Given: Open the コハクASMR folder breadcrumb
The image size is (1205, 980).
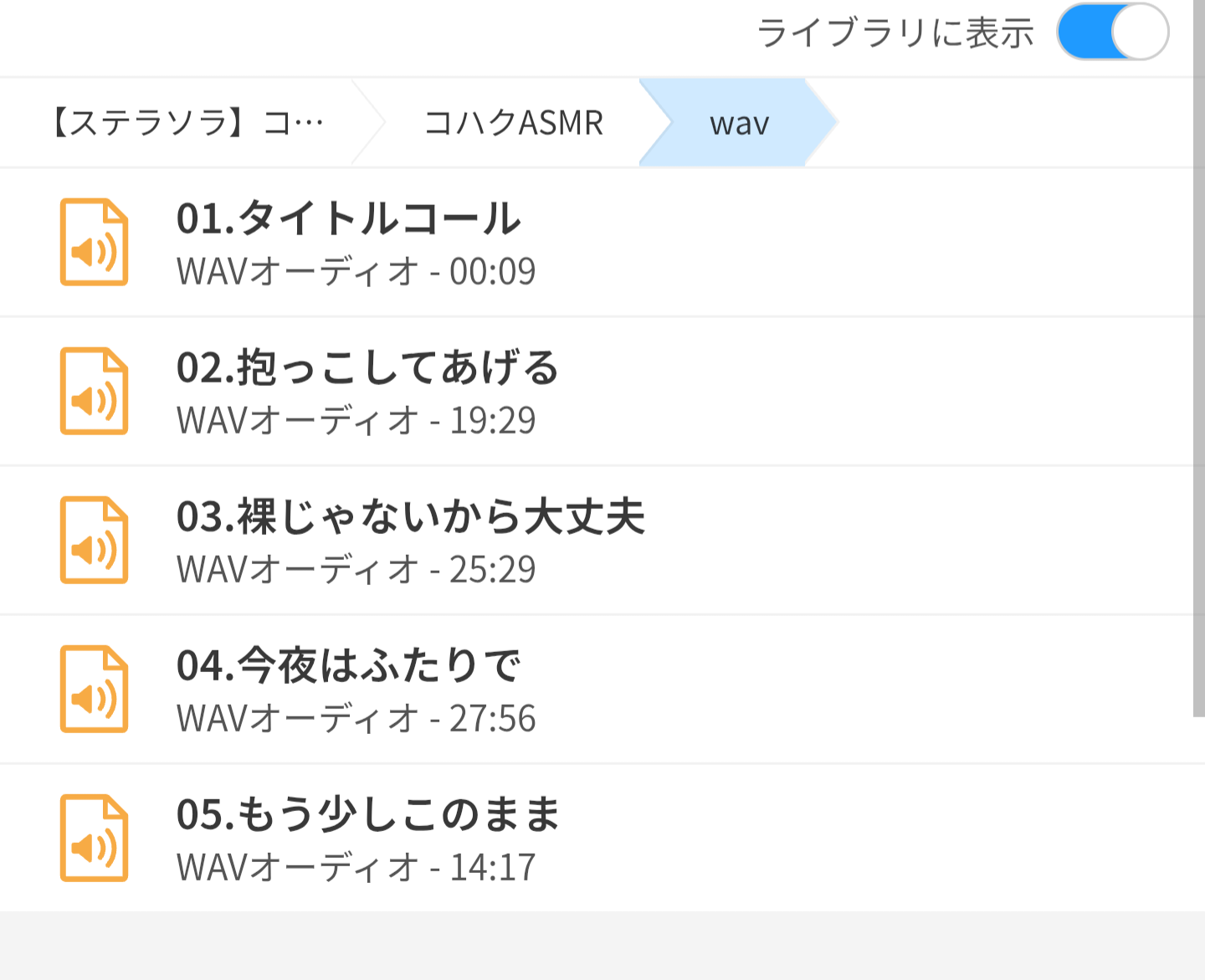Looking at the screenshot, I should 513,123.
